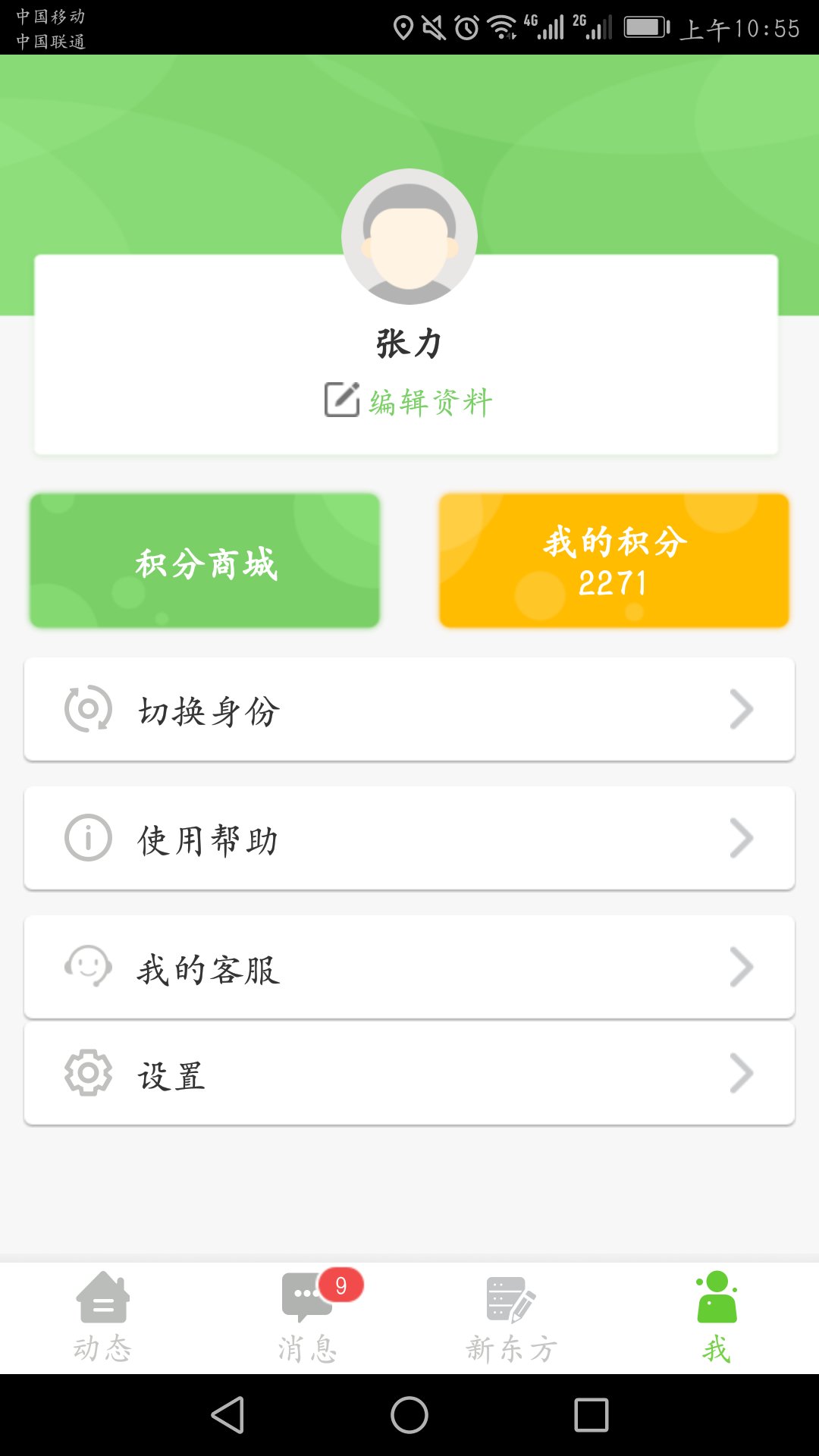The width and height of the screenshot is (819, 1456).
Task: Open the 切换身份 row
Action: (409, 710)
